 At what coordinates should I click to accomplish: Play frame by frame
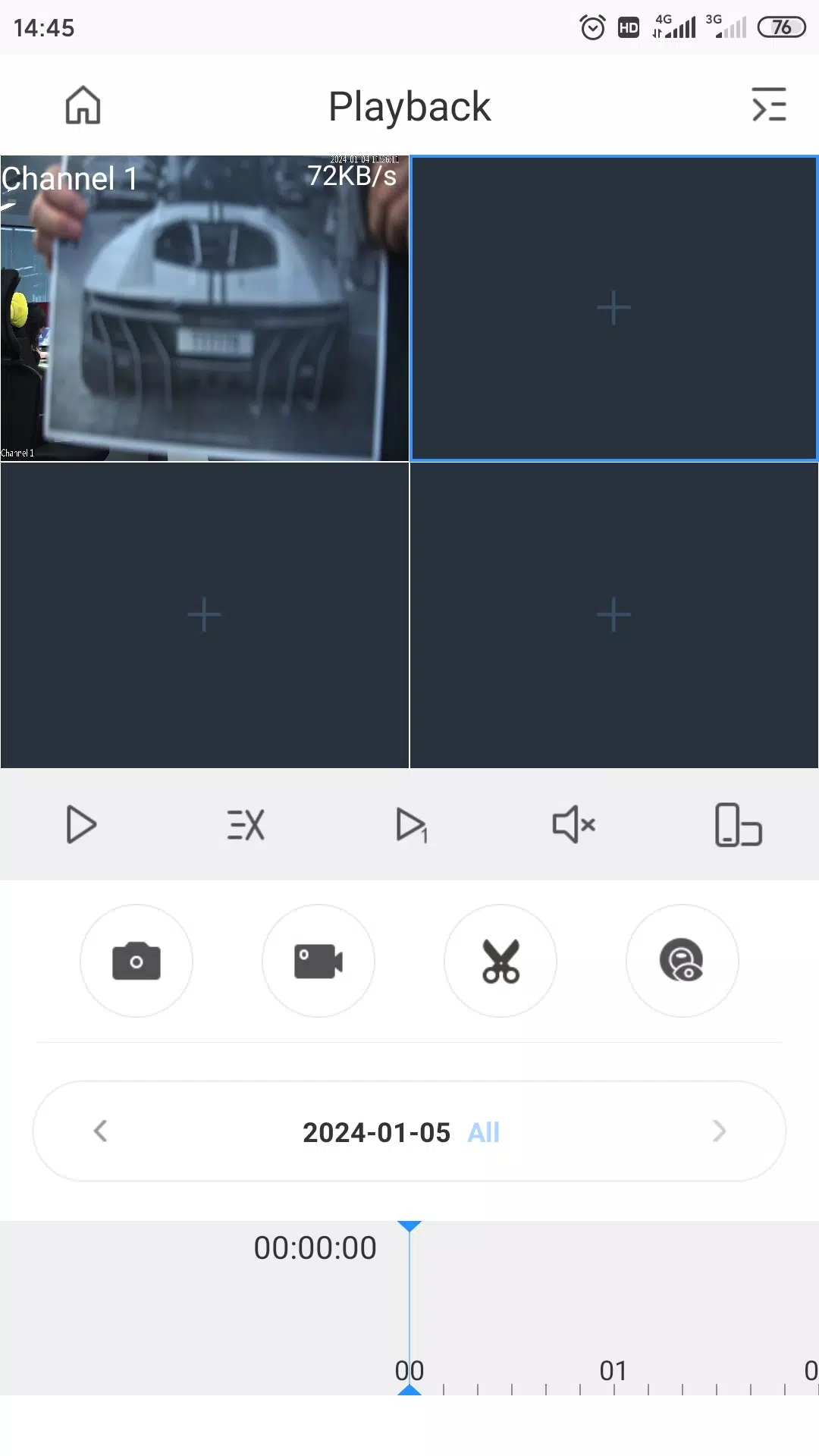tap(411, 825)
